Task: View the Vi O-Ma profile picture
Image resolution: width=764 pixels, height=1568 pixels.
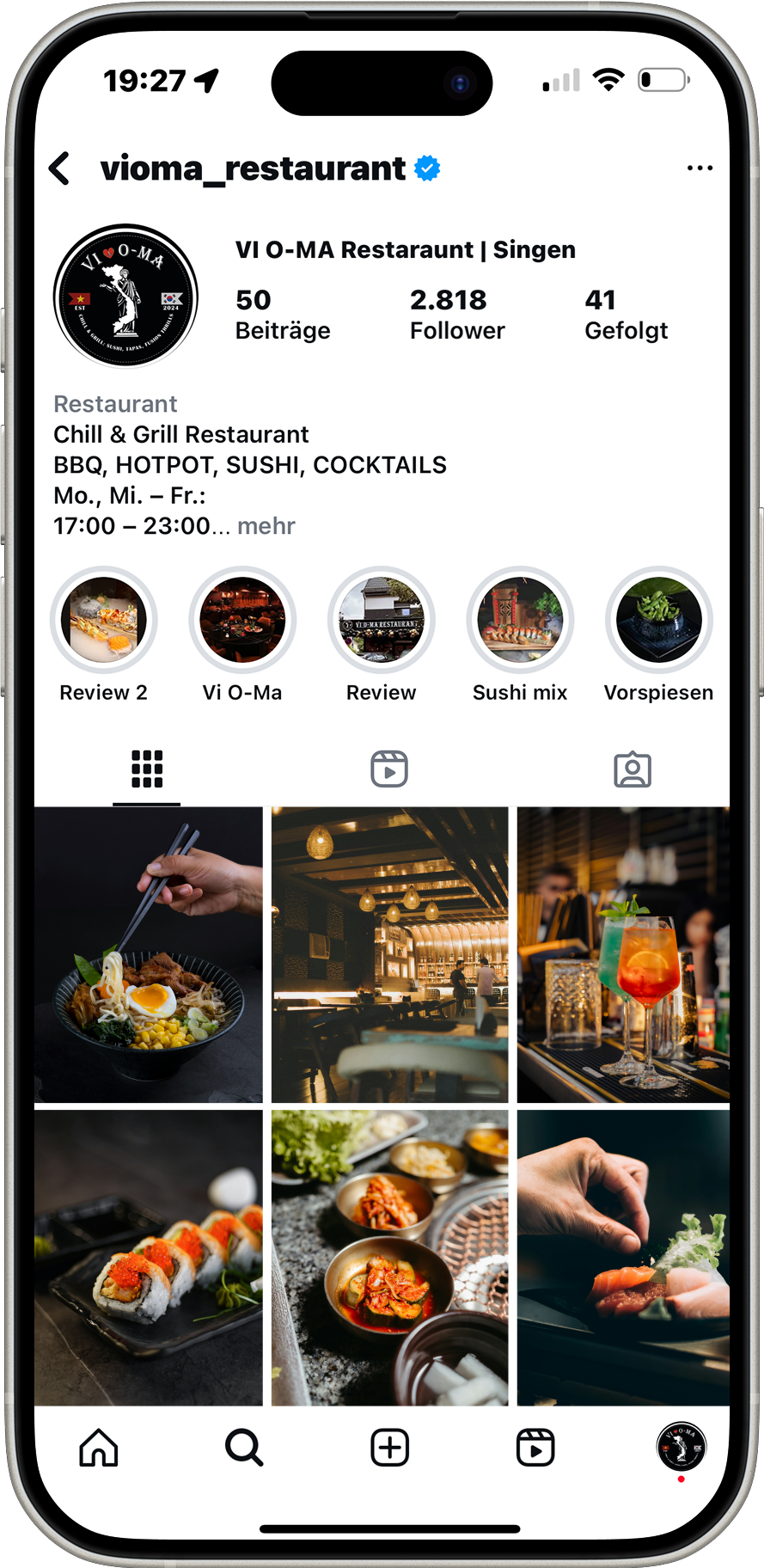Action: (x=125, y=297)
